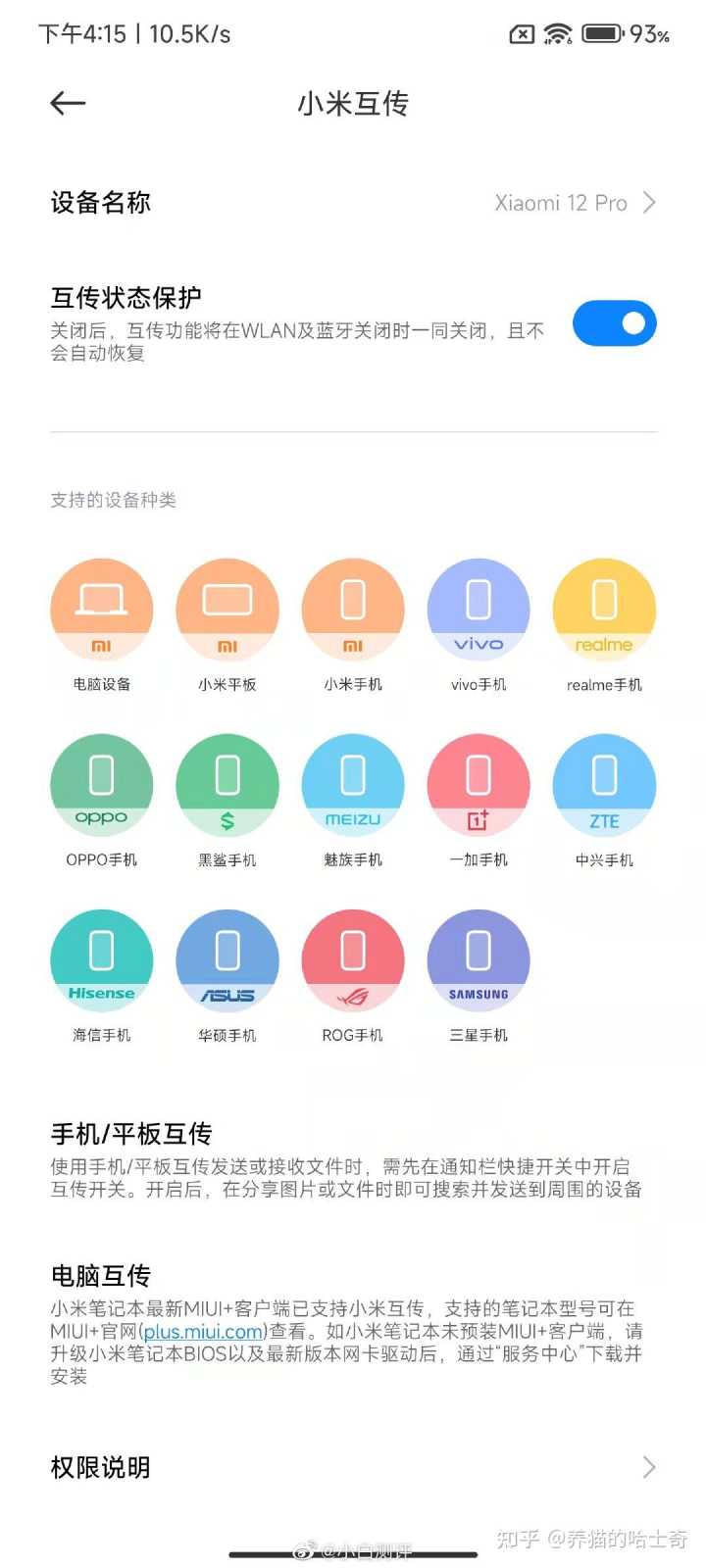
Task: Go back from 小米互传 page
Action: pos(68,103)
